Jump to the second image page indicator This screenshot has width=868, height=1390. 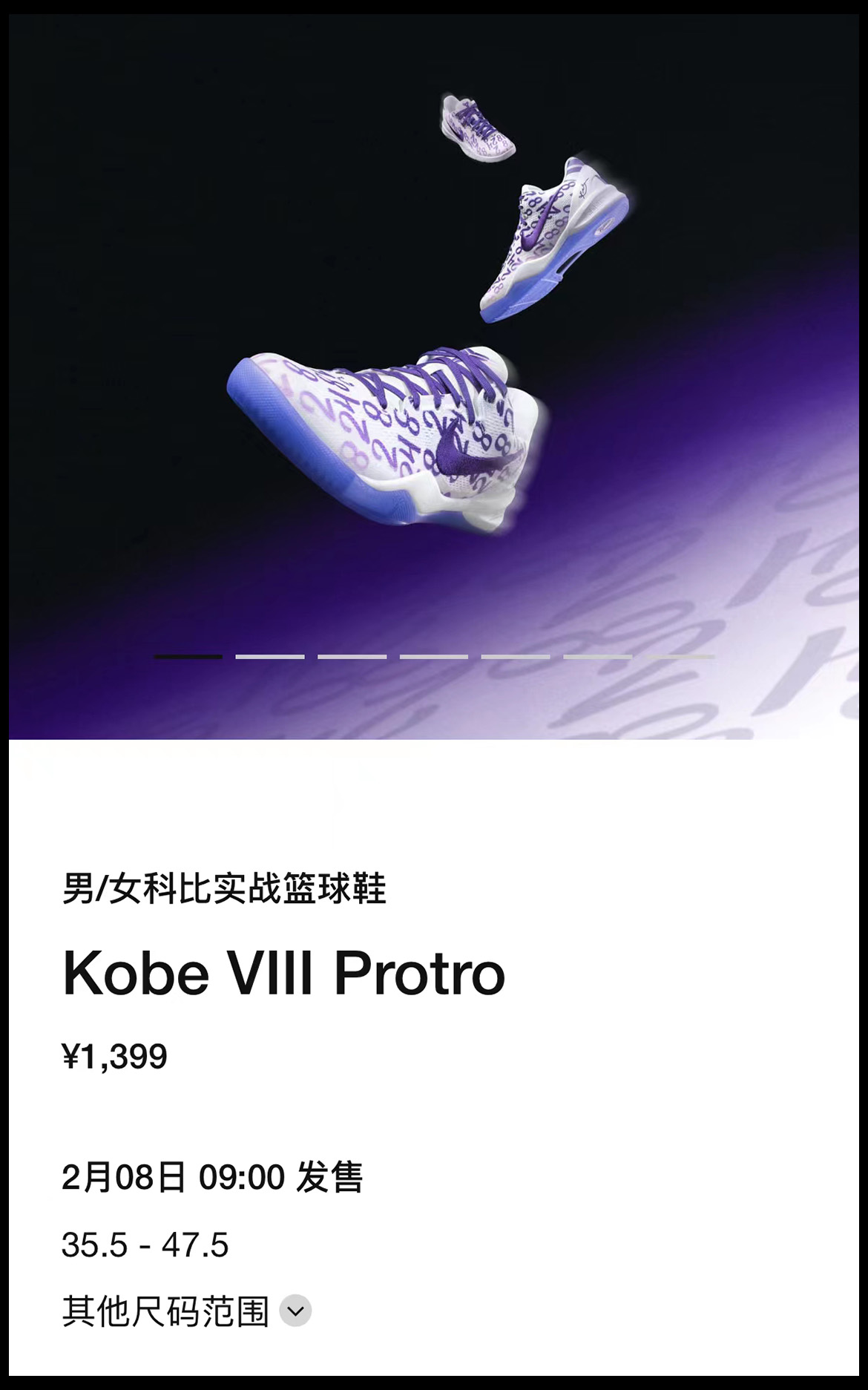270,657
